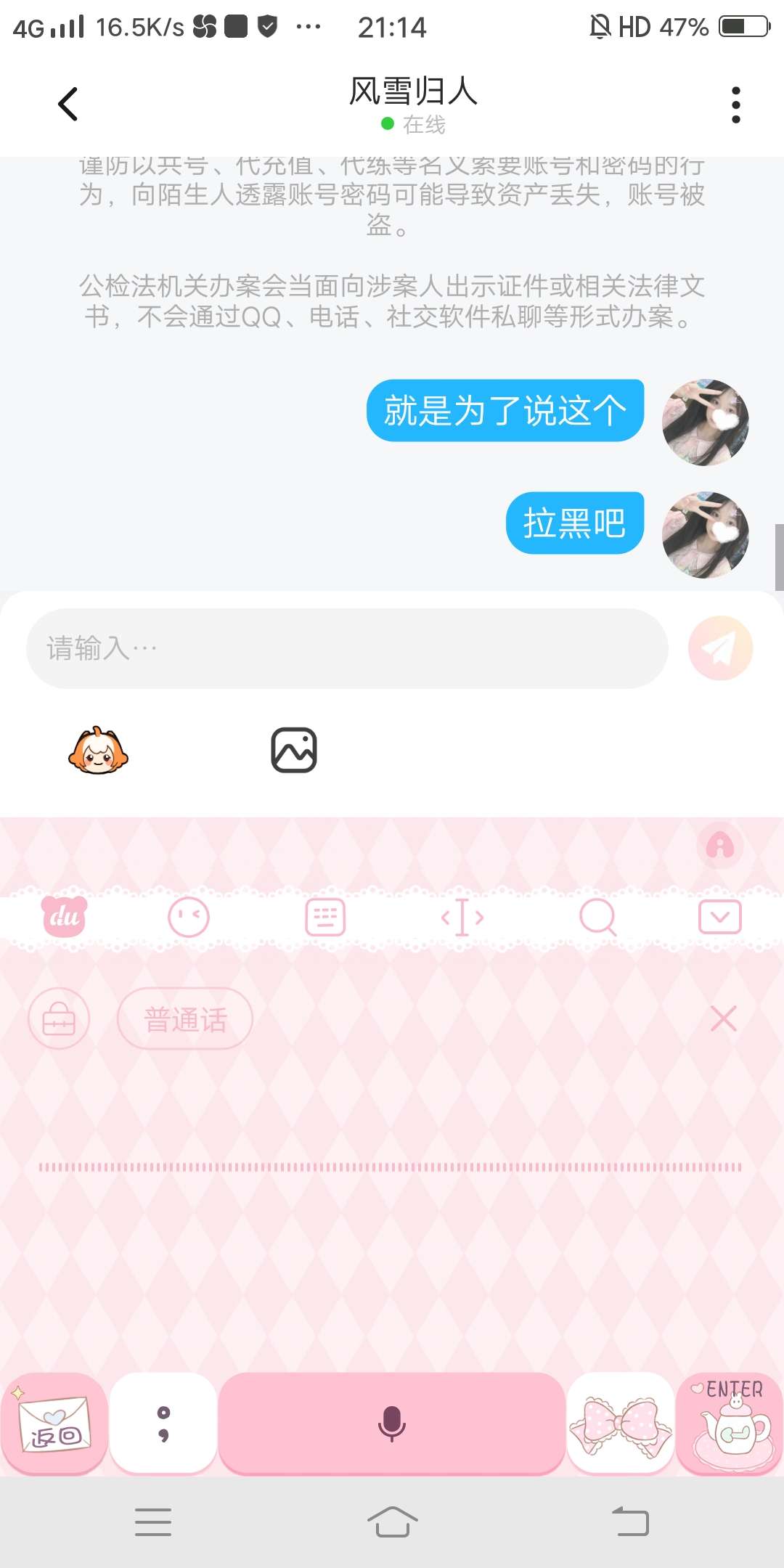Image resolution: width=784 pixels, height=1568 pixels.
Task: Open the du keyboard menu
Action: click(x=64, y=918)
